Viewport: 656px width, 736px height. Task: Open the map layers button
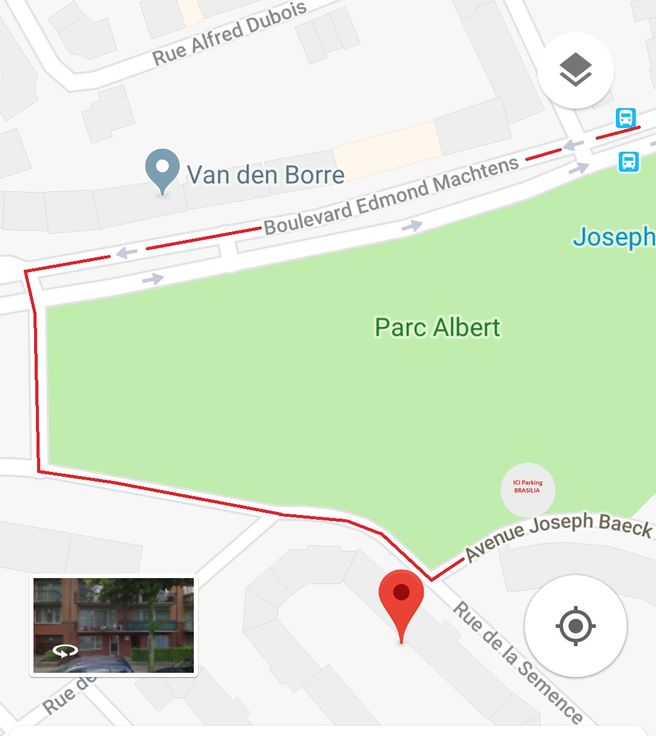point(575,70)
